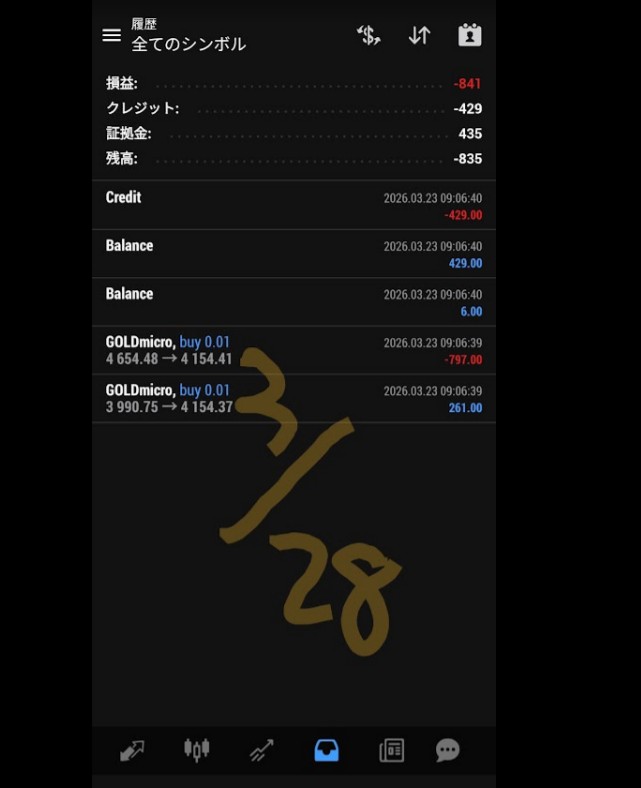Expand the Credit entry of -429.00
This screenshot has height=788, width=641.
[294, 205]
